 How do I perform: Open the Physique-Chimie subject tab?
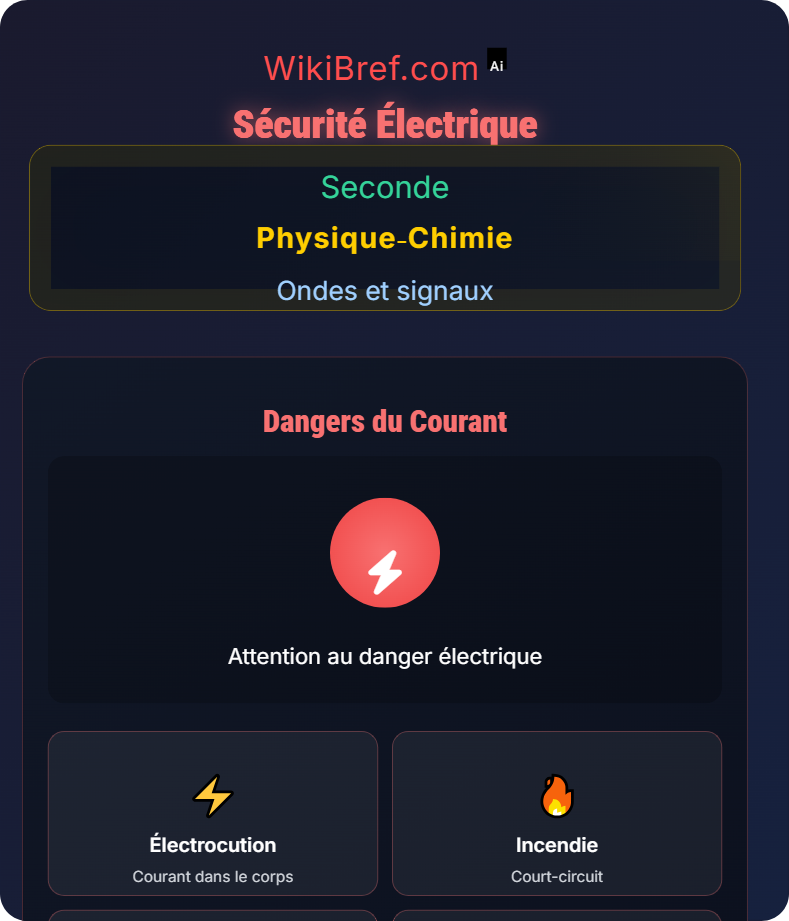click(x=385, y=238)
